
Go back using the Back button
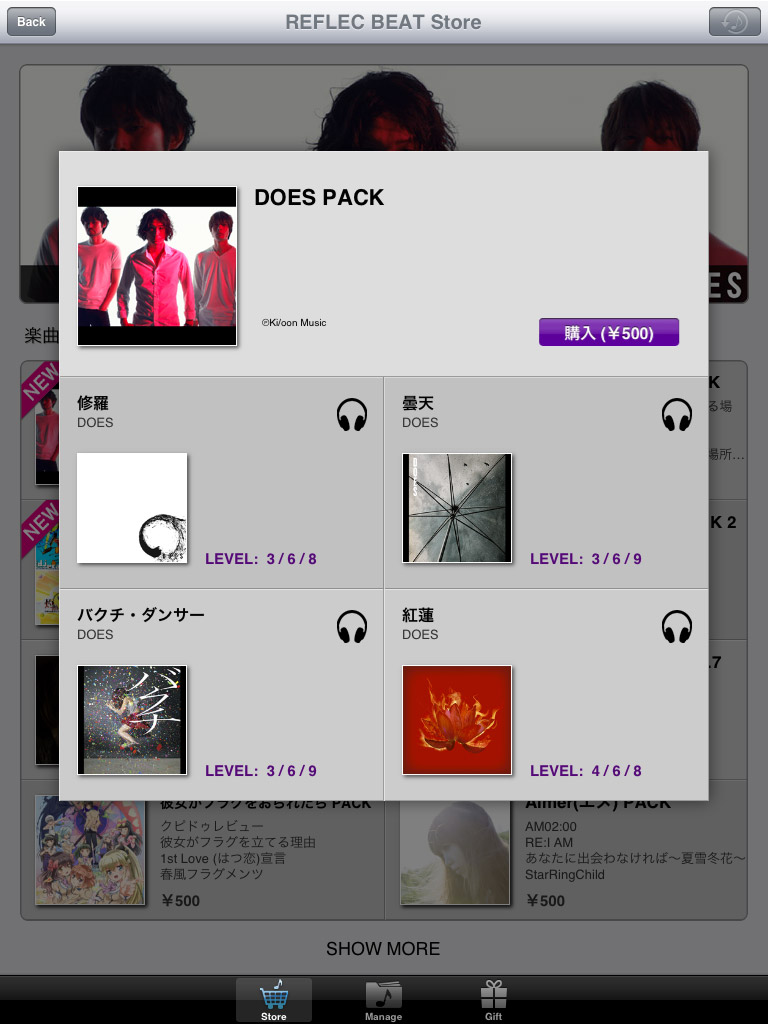[31, 22]
